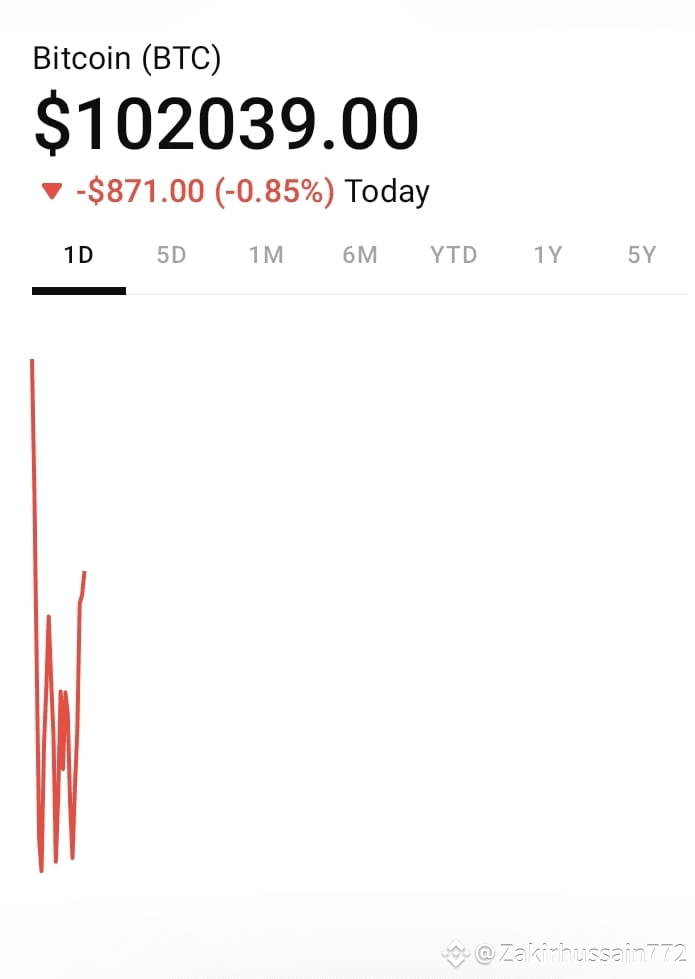Select the 1D chart range

[79, 255]
